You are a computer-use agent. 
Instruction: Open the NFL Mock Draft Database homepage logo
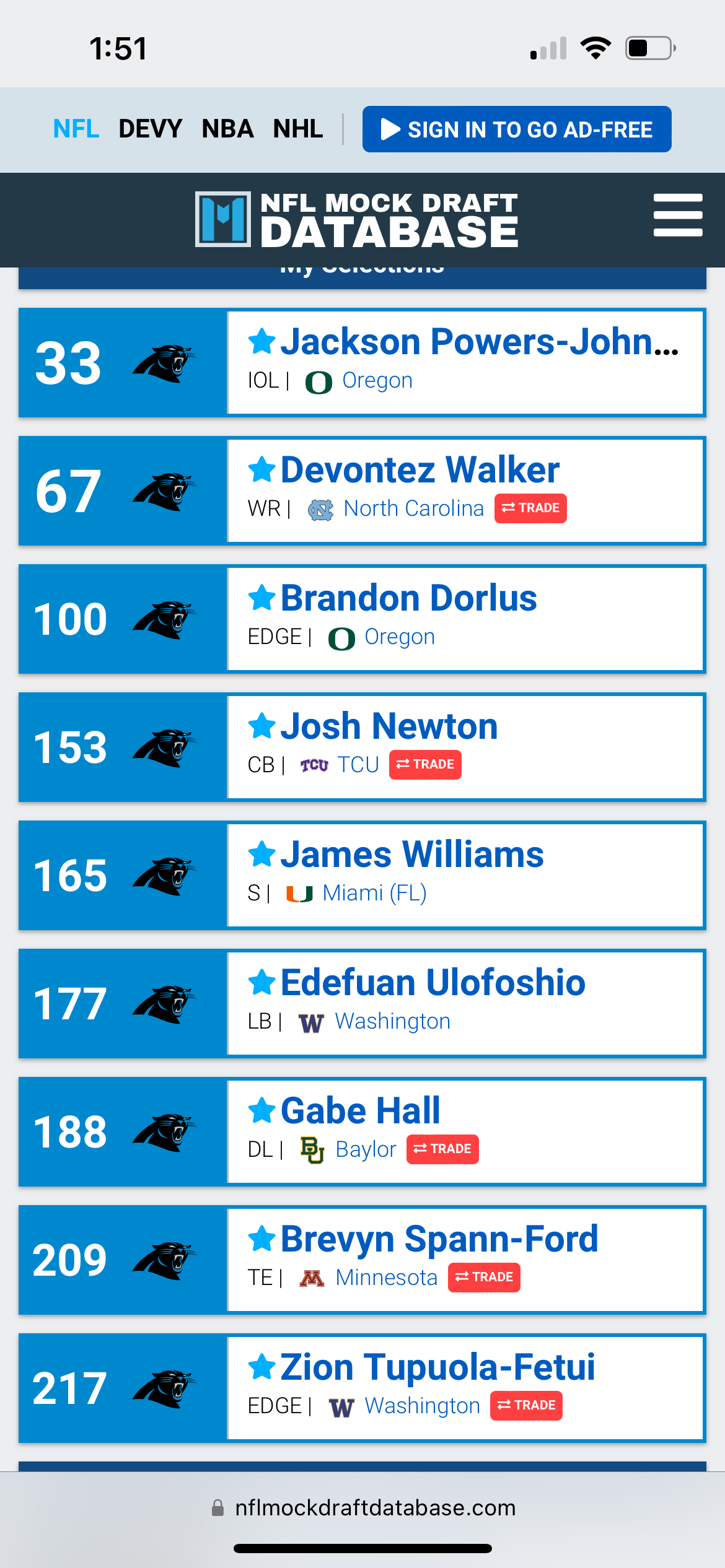356,219
